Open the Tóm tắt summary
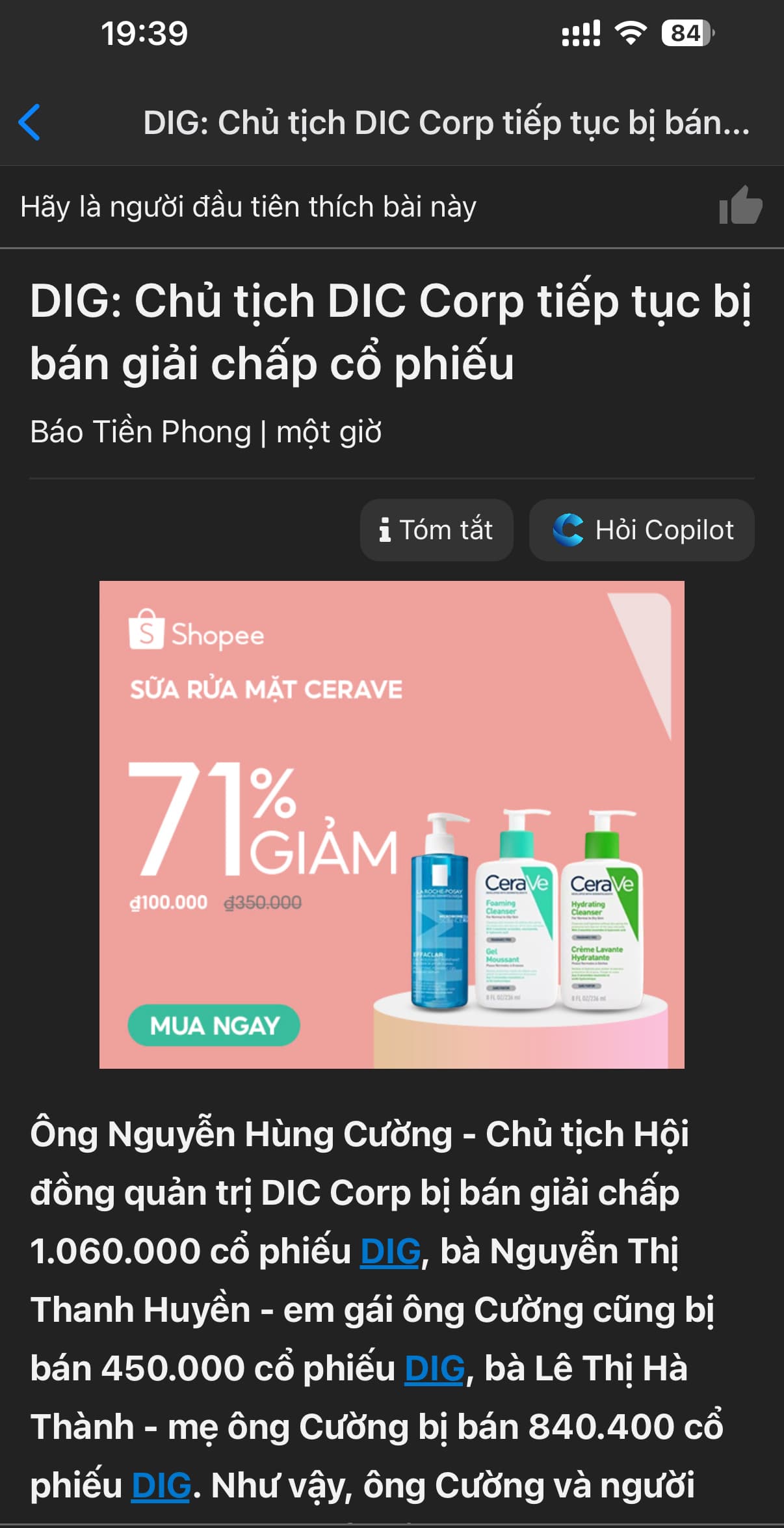Viewport: 784px width, 1528px height. pos(436,530)
